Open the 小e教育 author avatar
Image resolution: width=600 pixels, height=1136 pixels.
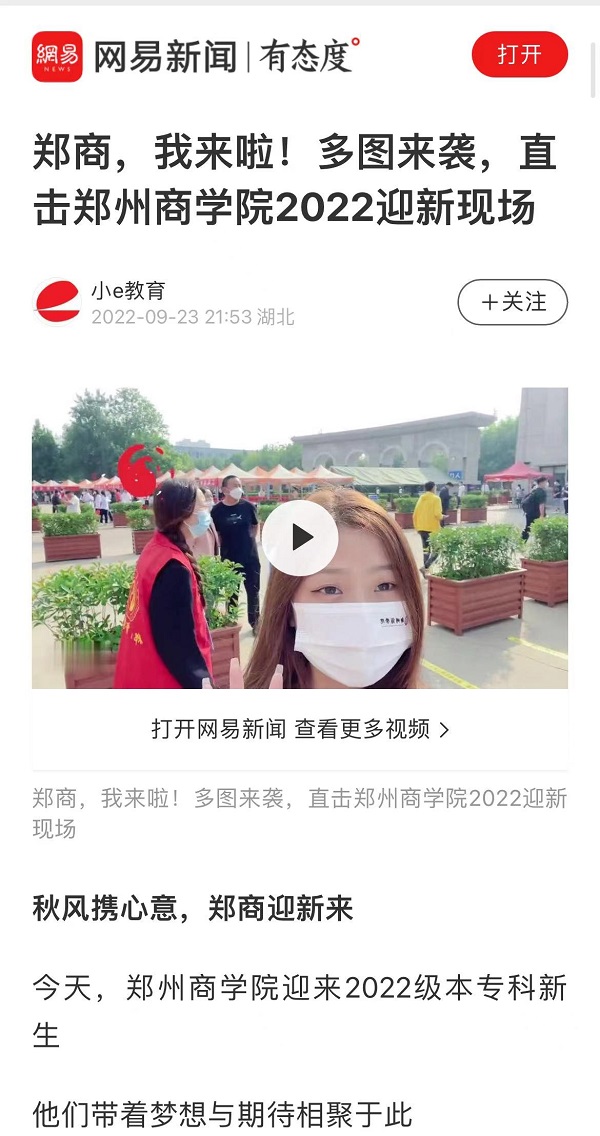57,302
